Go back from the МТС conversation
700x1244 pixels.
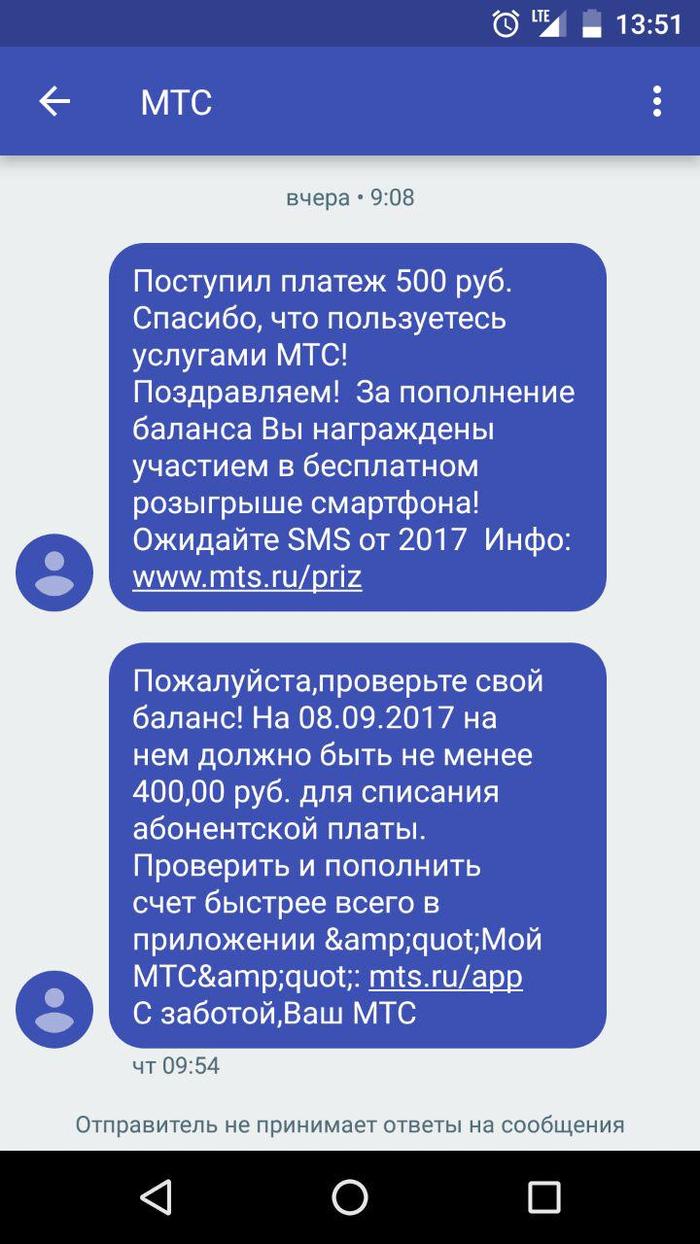click(x=54, y=101)
